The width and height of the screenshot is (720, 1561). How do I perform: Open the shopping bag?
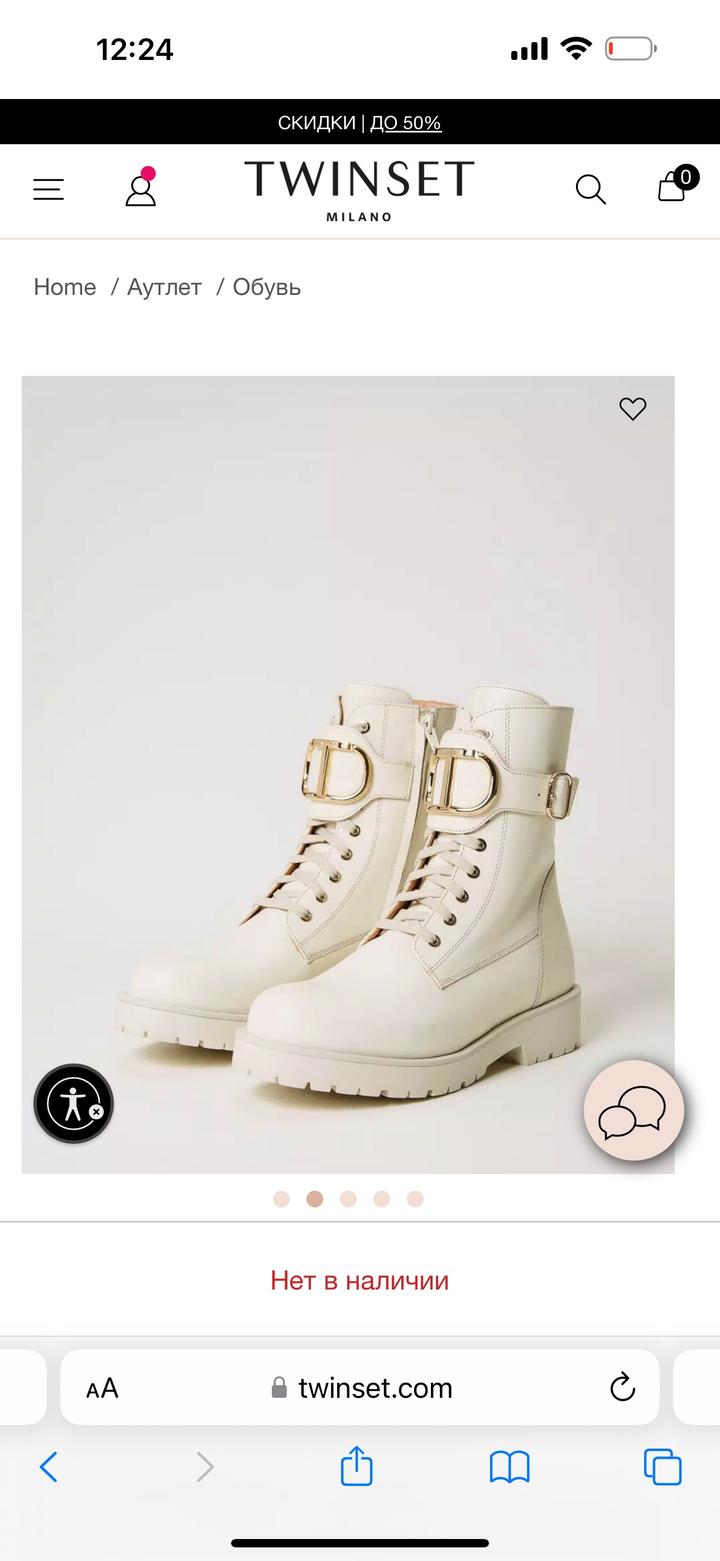coord(673,187)
